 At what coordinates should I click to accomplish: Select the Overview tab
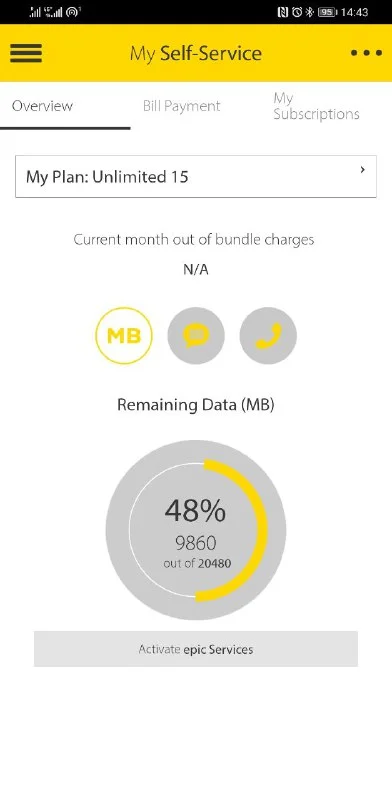43,106
